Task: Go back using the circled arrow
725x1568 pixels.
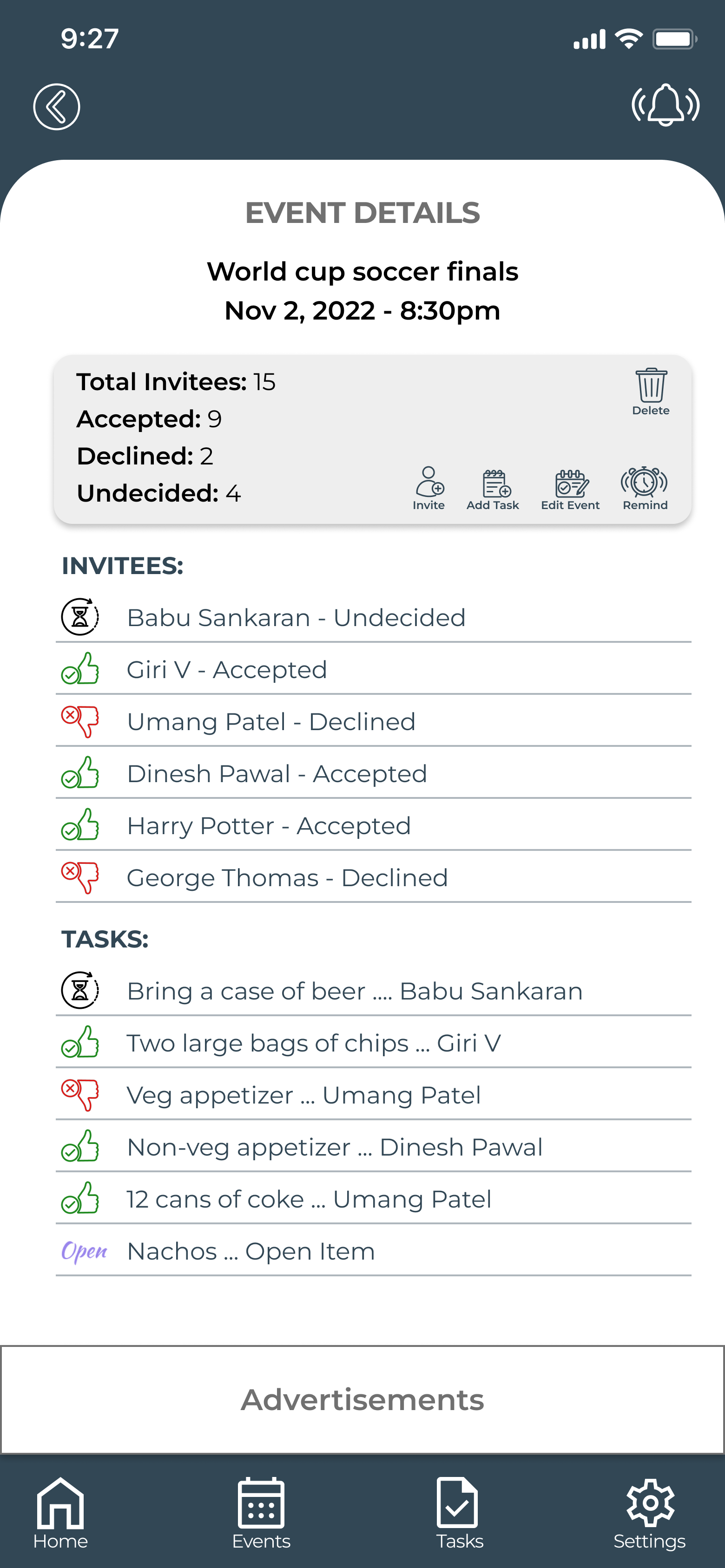Action: click(56, 106)
